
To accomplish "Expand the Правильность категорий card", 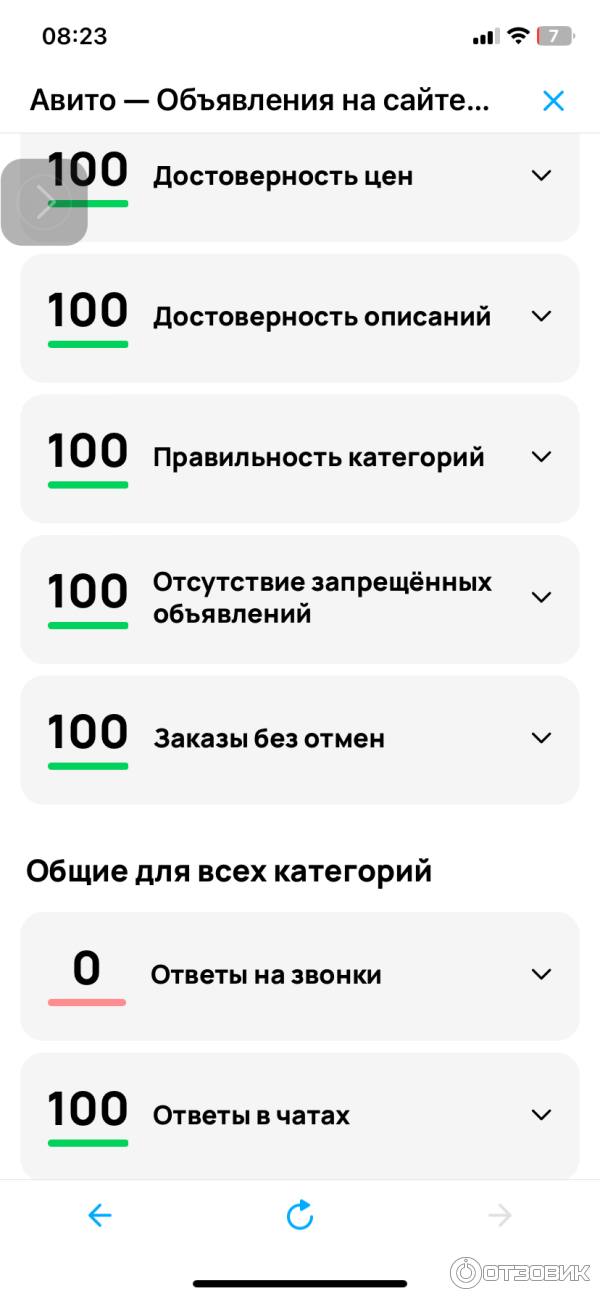I will click(541, 457).
